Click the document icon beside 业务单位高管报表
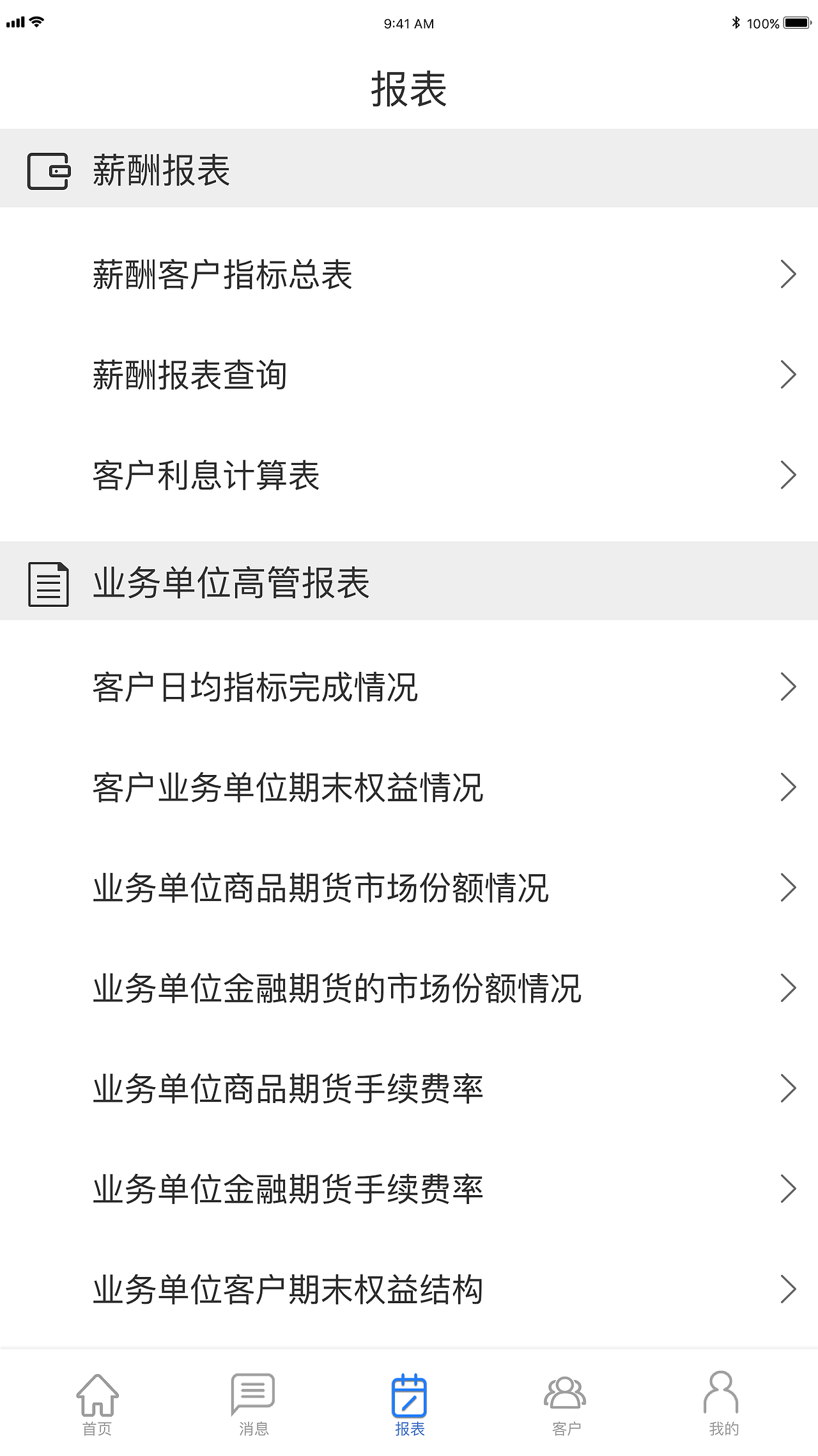This screenshot has width=818, height=1456. point(48,585)
